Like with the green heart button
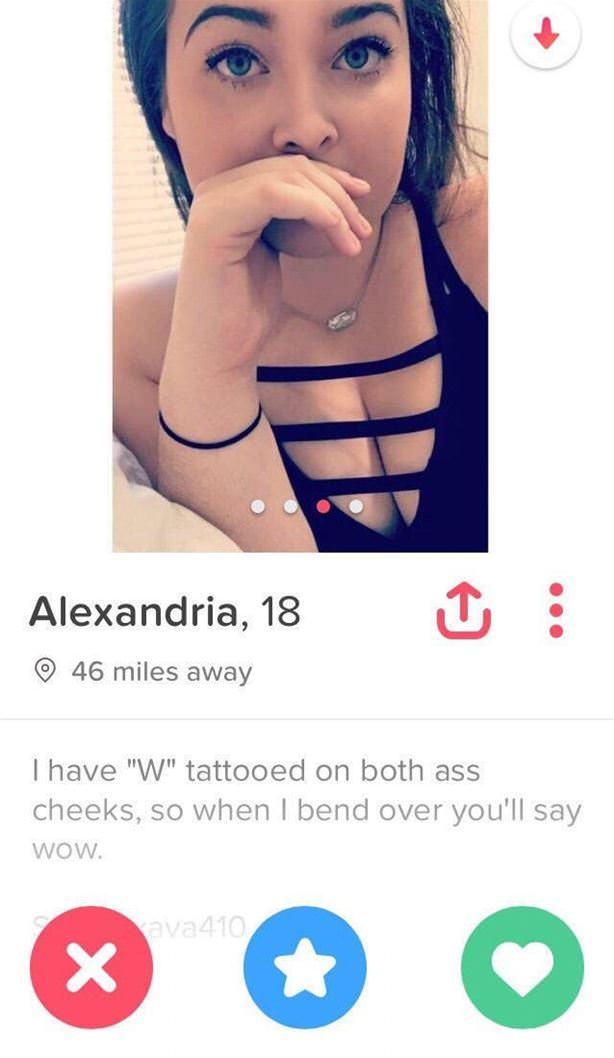The image size is (614, 1058). coord(522,967)
